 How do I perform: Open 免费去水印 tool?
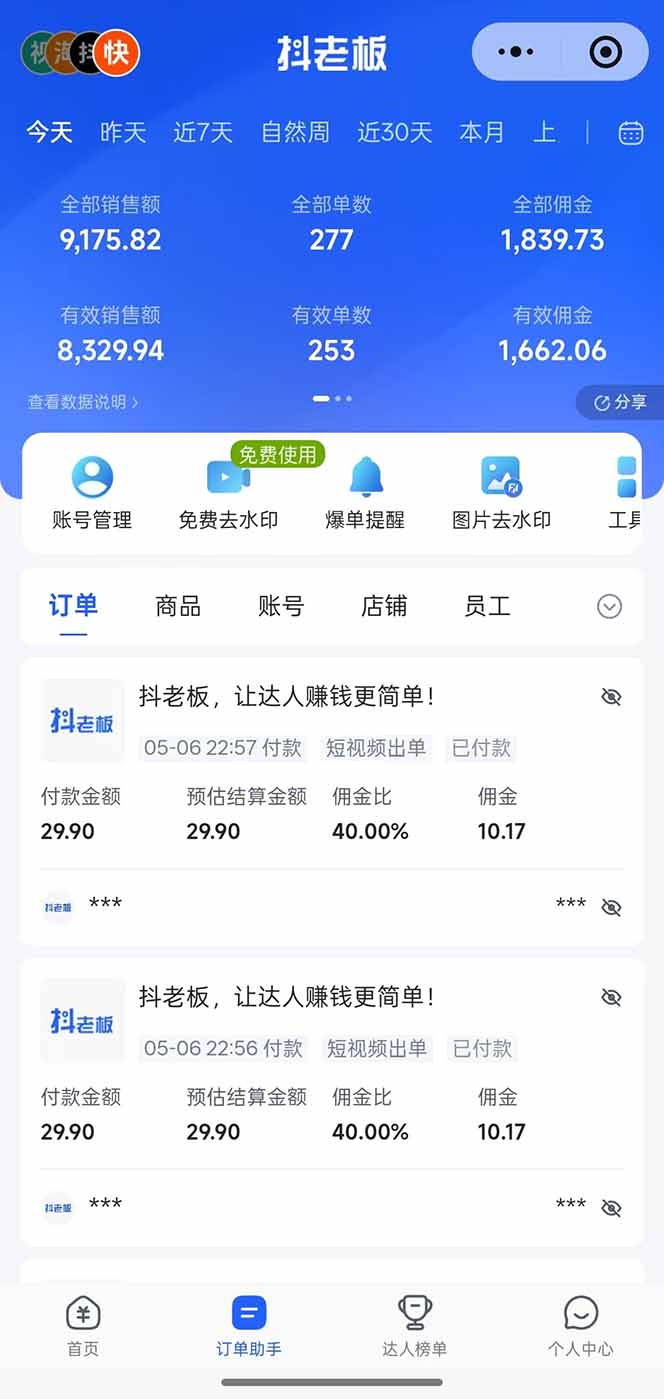[228, 493]
